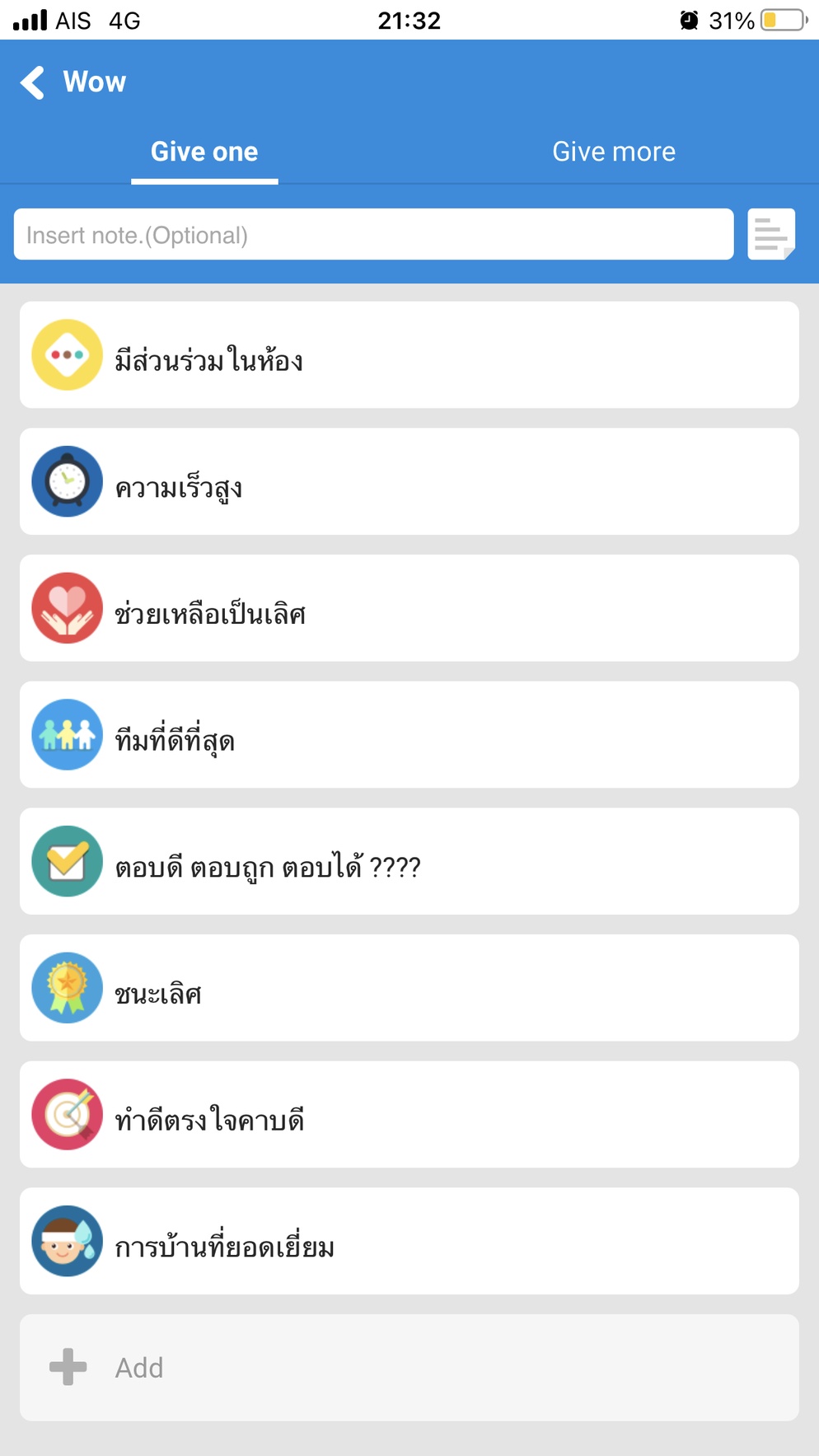Choose the ช่วยเหลือเป็นเลิศ badge
The width and height of the screenshot is (819, 1456).
409,608
